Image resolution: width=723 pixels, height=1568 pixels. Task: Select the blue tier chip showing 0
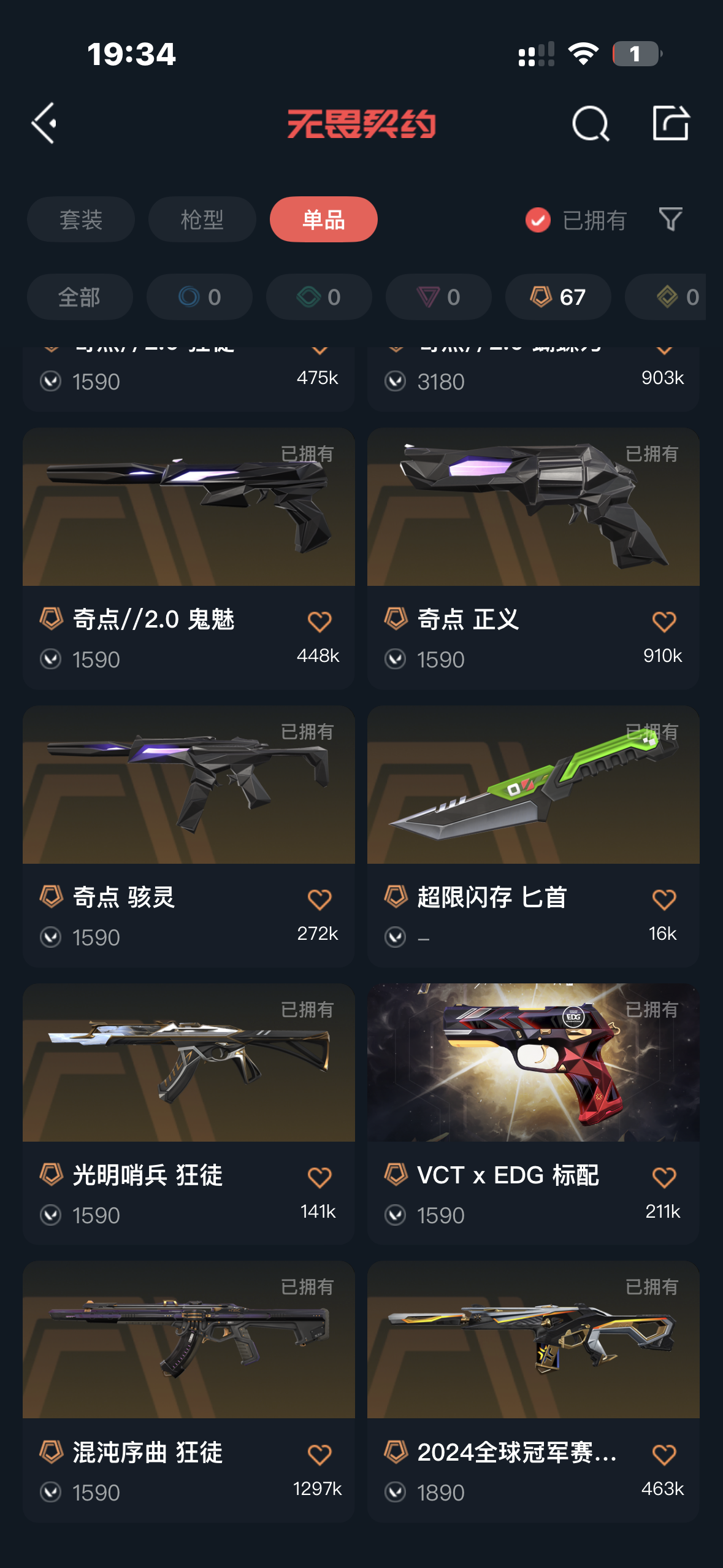[199, 297]
